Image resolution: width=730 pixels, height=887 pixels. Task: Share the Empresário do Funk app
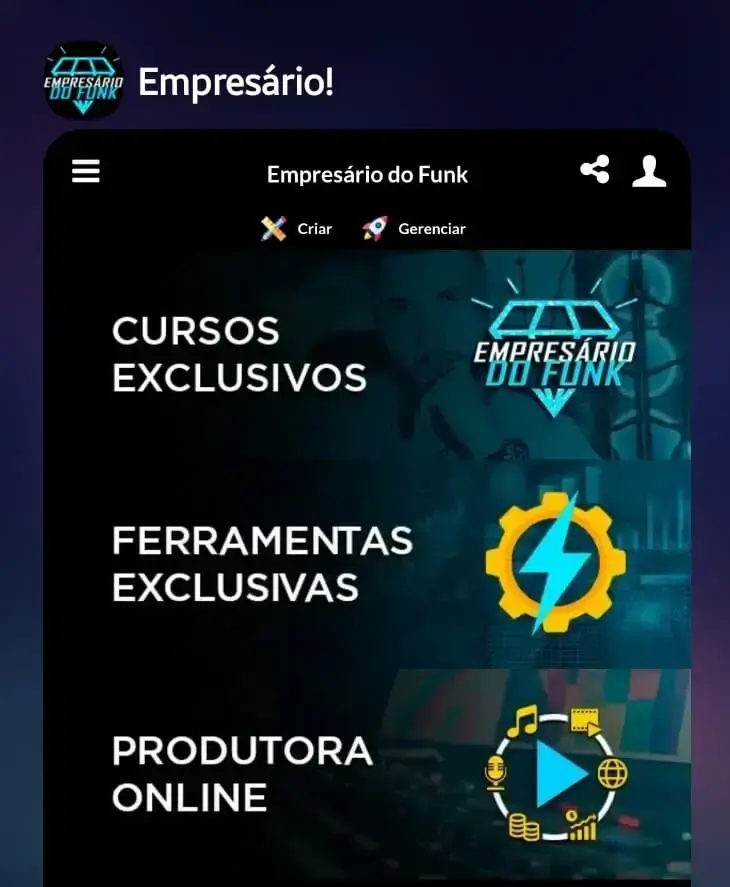(595, 170)
